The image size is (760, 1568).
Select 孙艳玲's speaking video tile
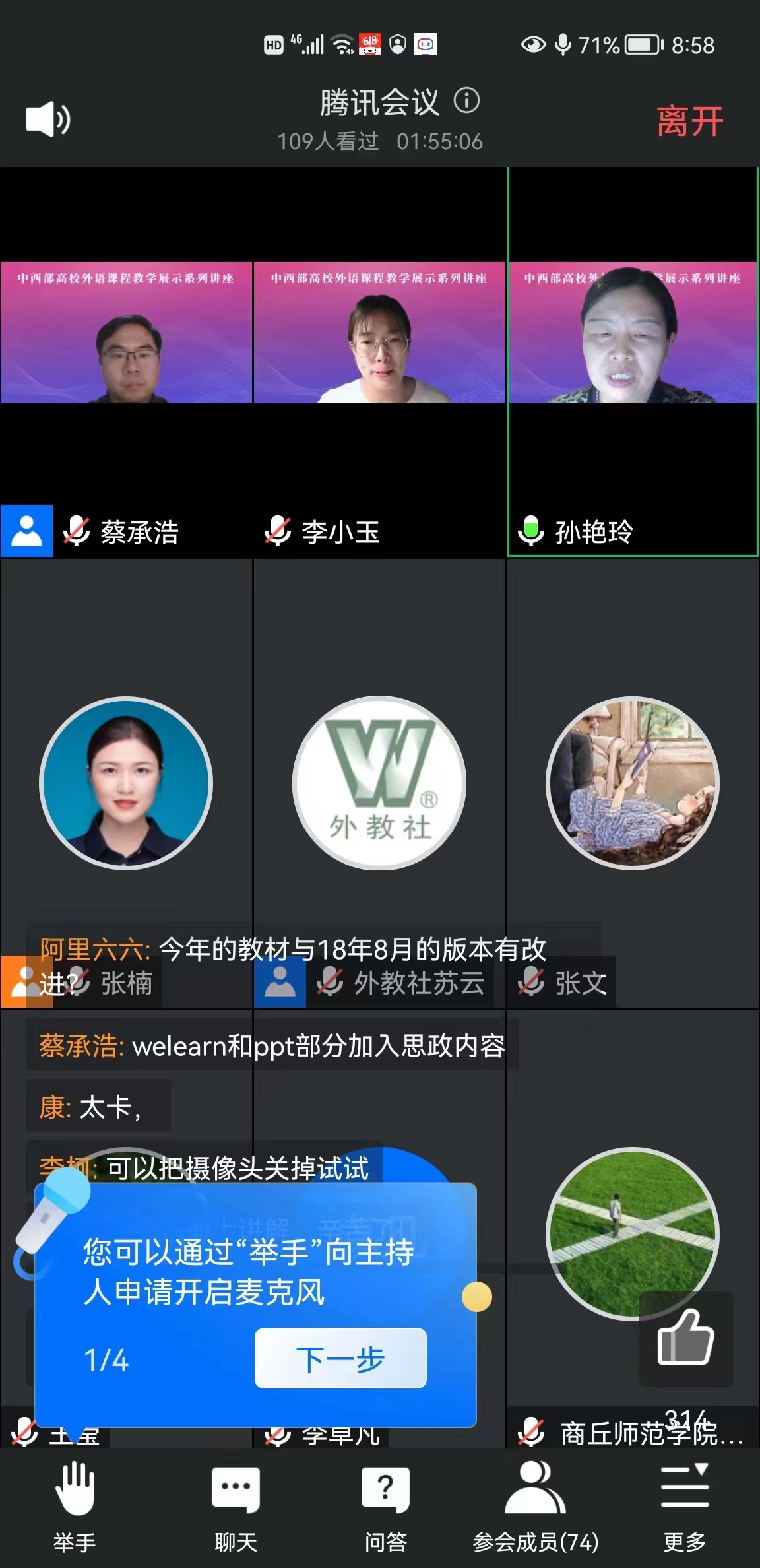pos(633,362)
